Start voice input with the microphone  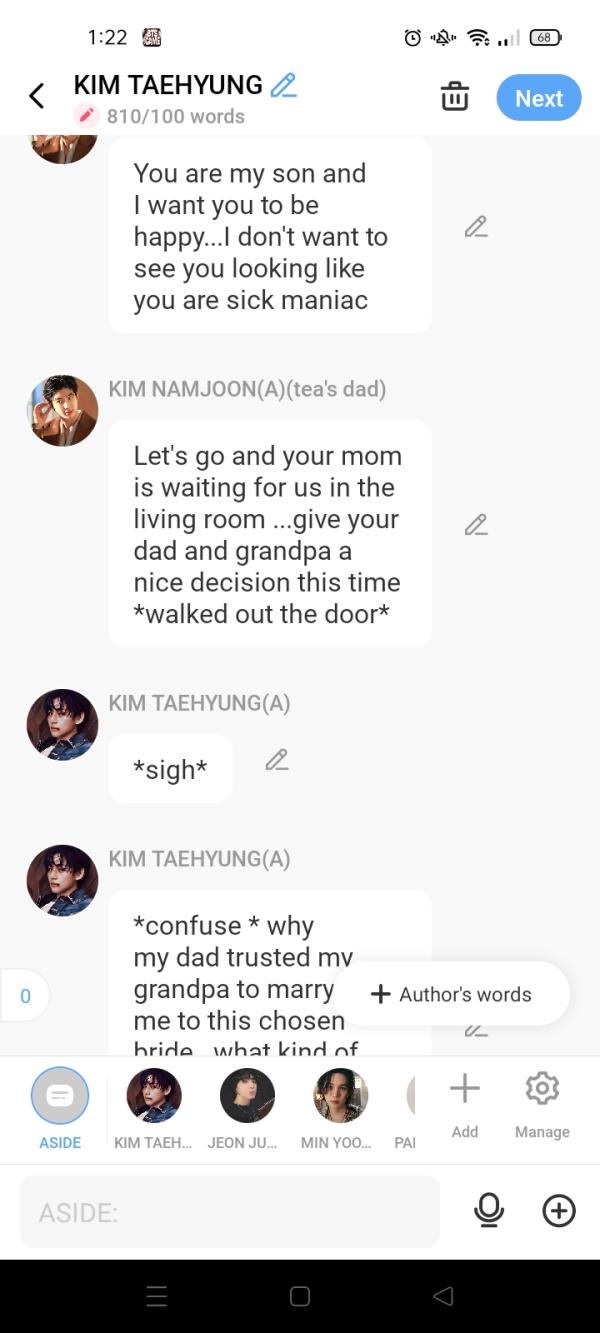point(489,1211)
